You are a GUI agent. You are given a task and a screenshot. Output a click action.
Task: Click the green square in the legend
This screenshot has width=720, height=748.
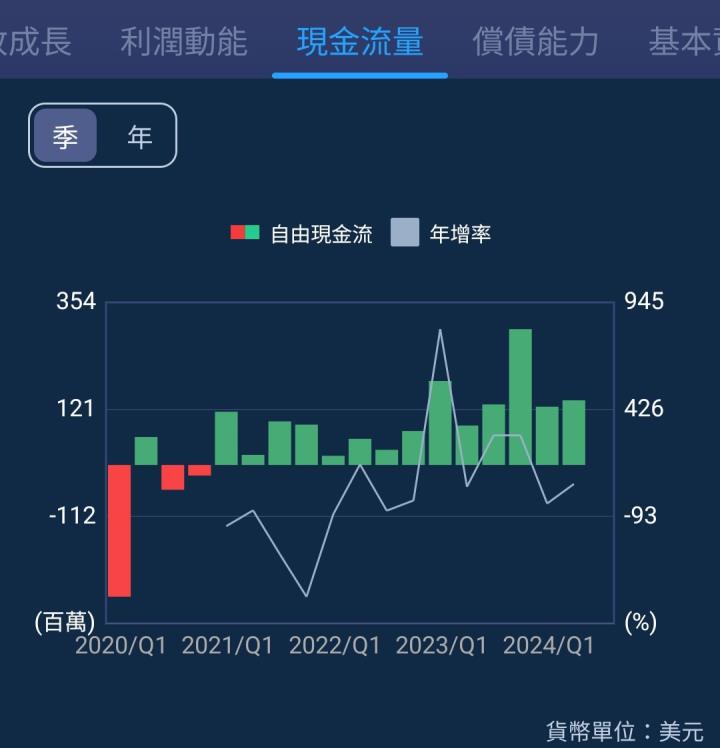pyautogui.click(x=254, y=232)
